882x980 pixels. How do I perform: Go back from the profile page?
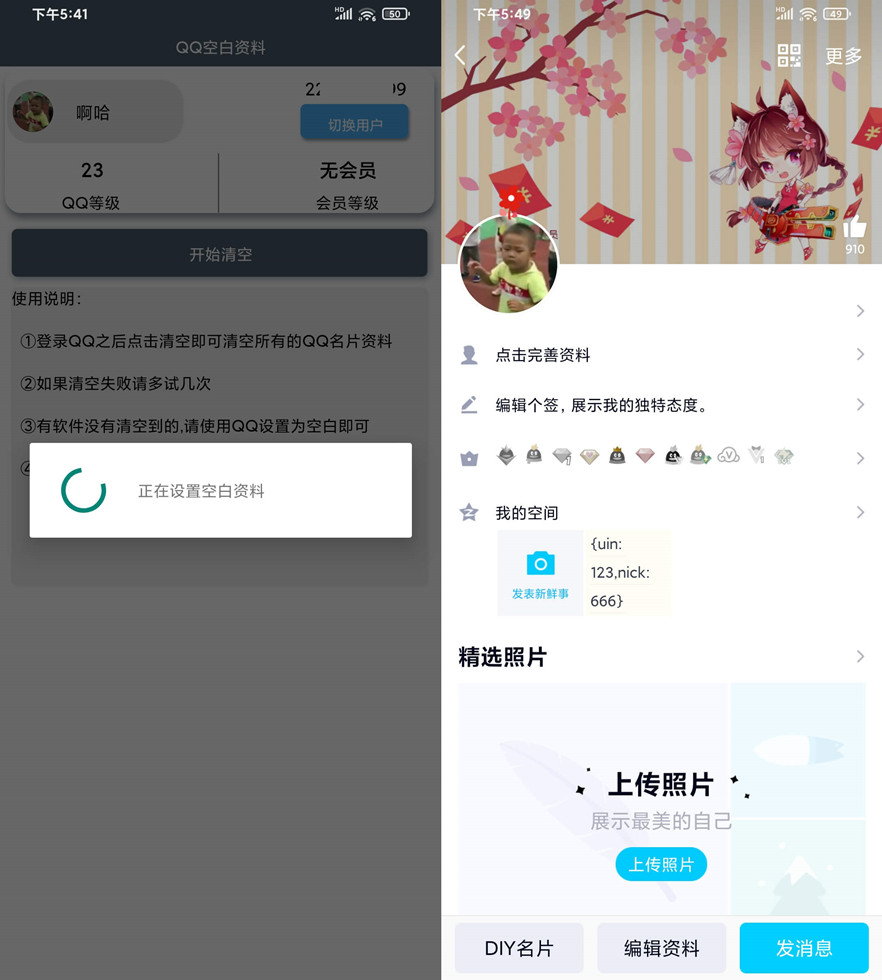coord(460,56)
